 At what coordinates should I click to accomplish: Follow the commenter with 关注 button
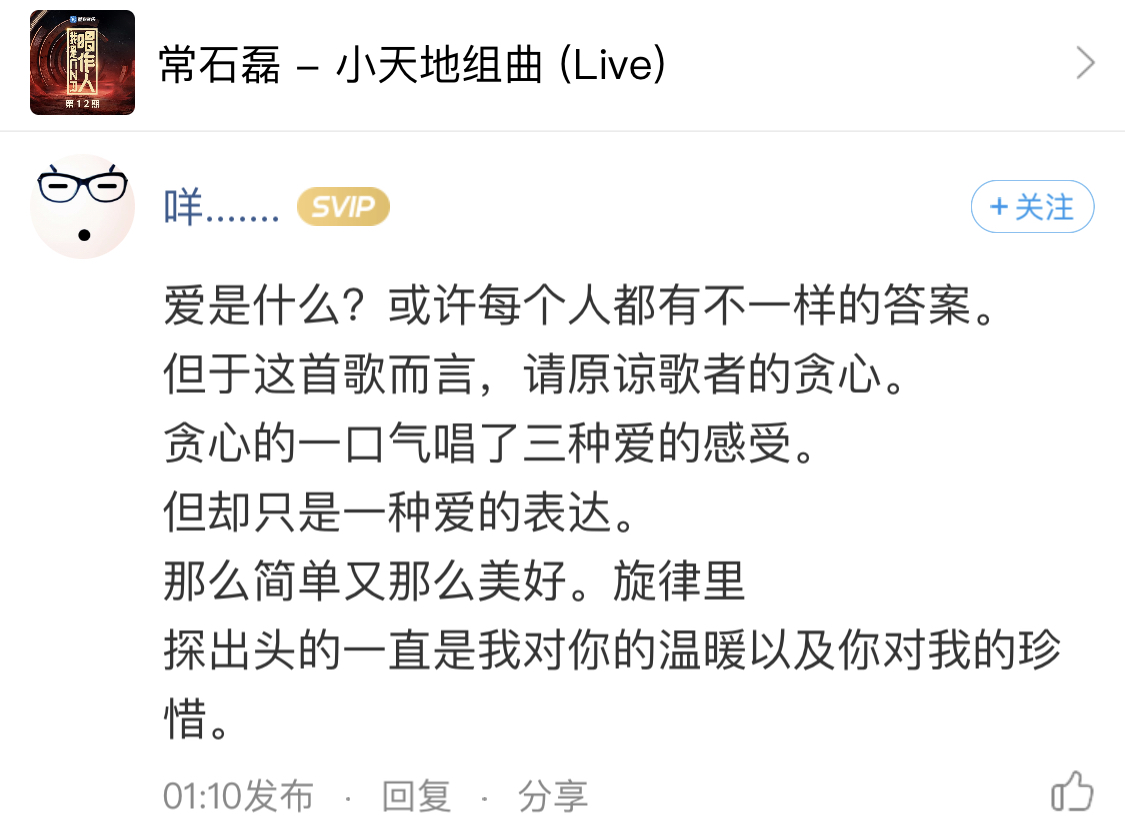pyautogui.click(x=1032, y=208)
